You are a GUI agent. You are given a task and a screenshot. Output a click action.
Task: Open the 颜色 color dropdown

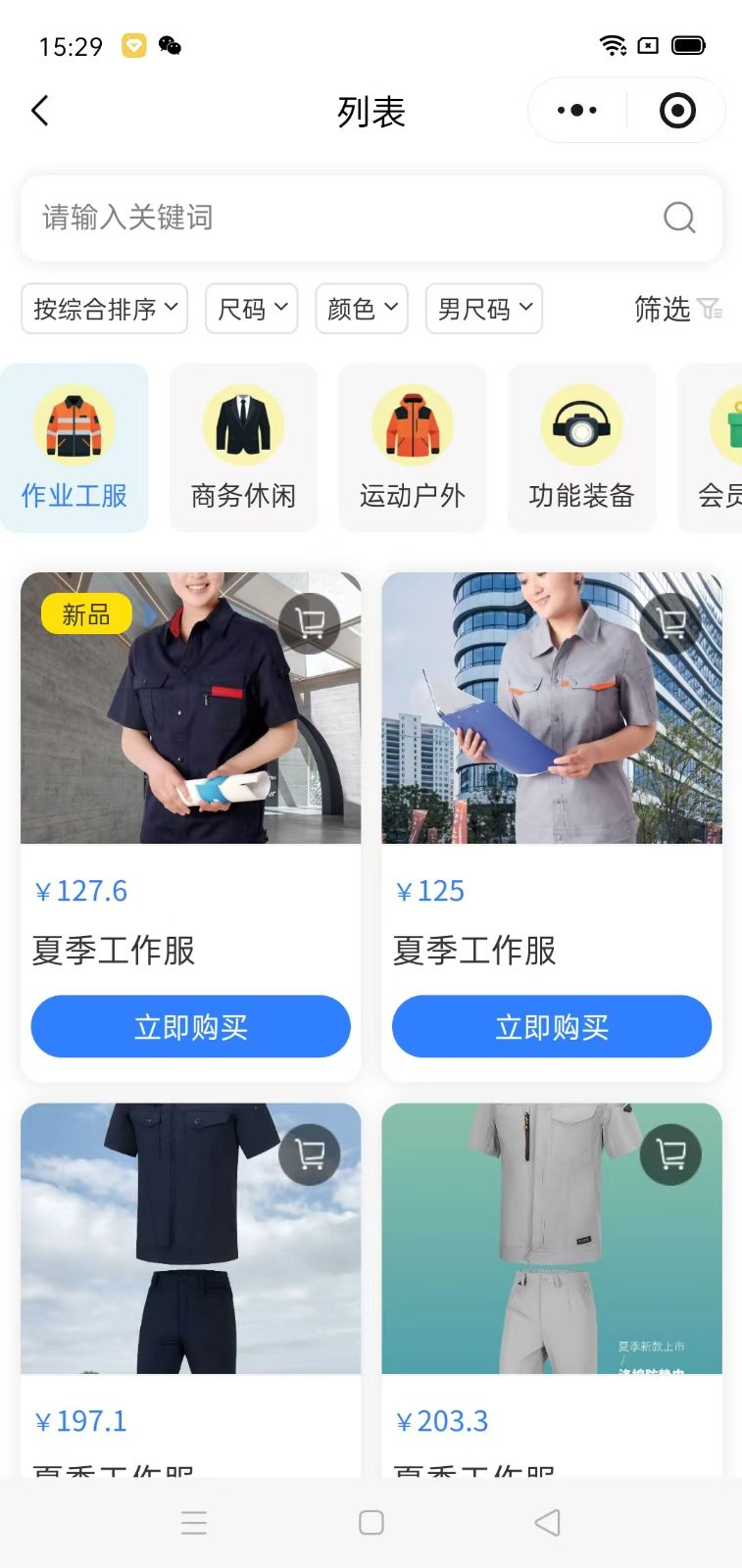[362, 309]
